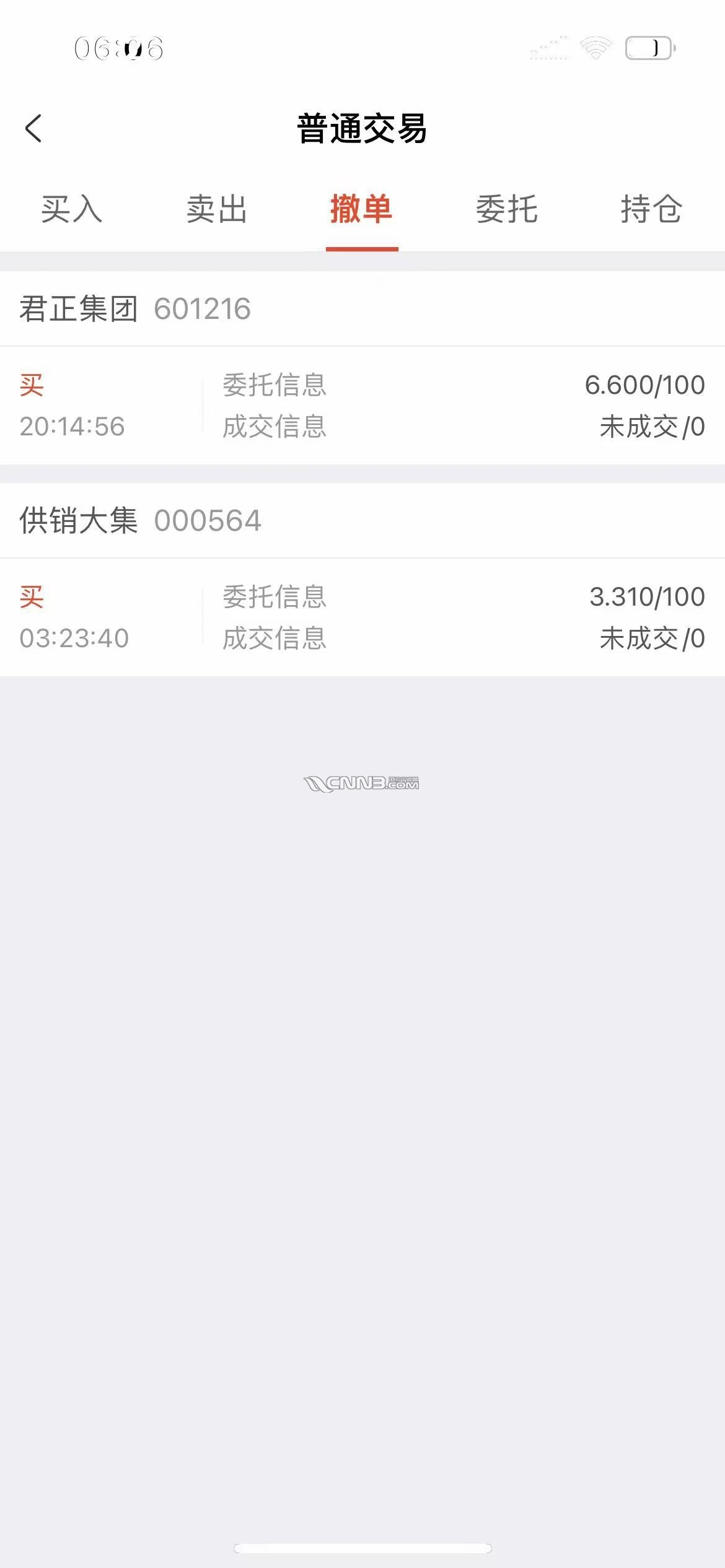Image resolution: width=725 pixels, height=1568 pixels.
Task: Select the 供销大集 000564 order
Action: pyautogui.click(x=362, y=617)
